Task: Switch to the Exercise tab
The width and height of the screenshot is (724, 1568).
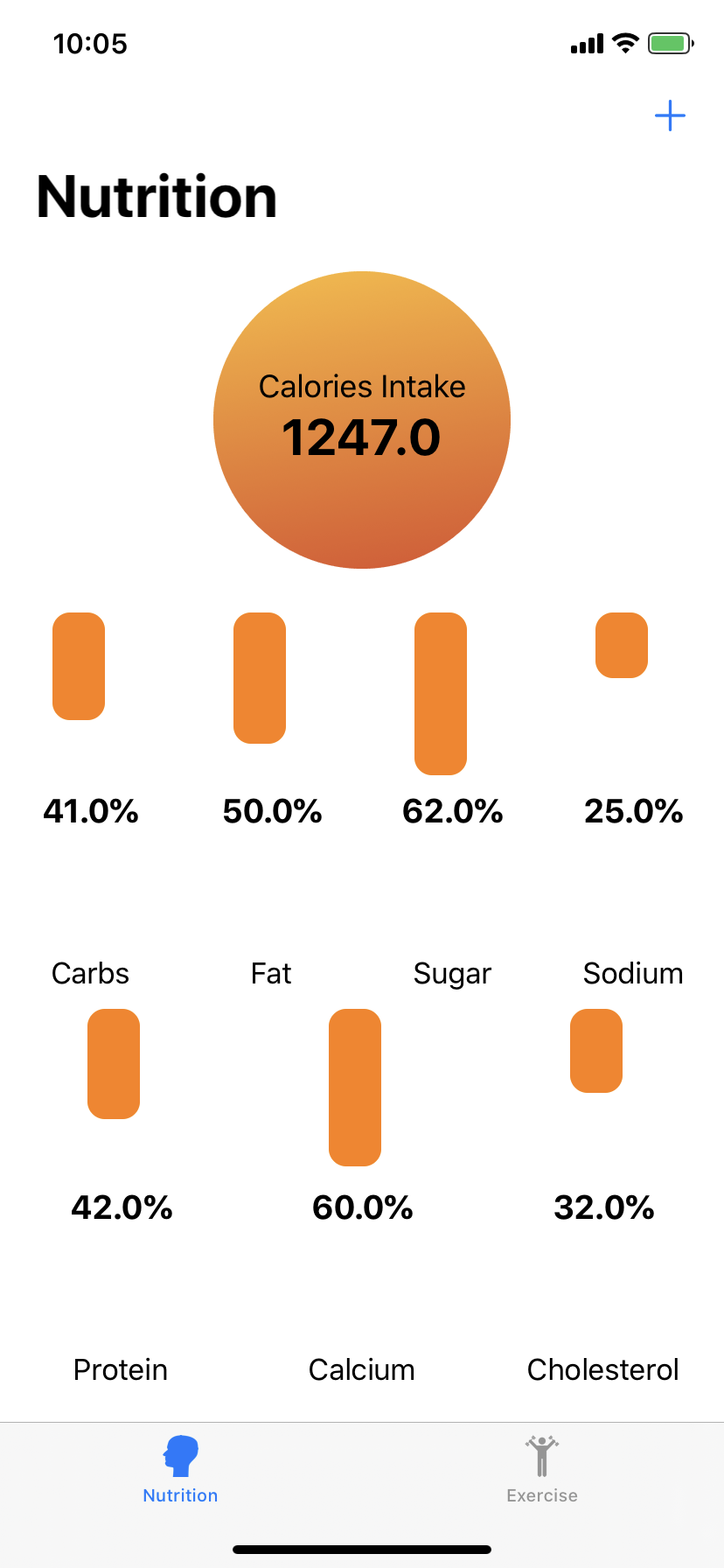Action: click(542, 1470)
